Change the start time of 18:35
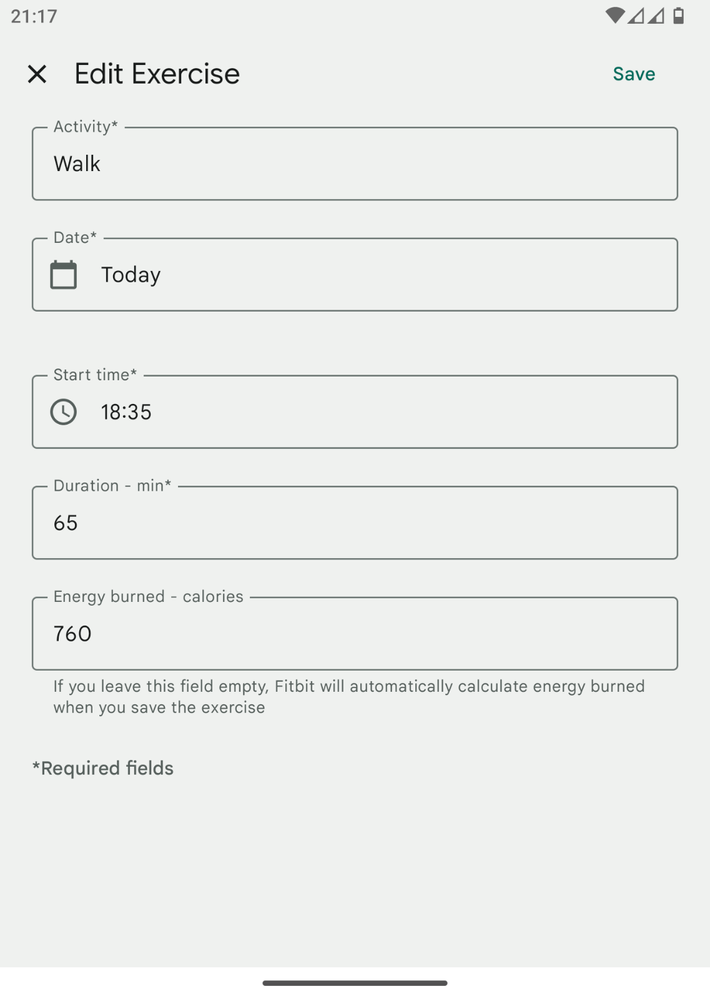Image resolution: width=710 pixels, height=999 pixels. click(x=354, y=412)
